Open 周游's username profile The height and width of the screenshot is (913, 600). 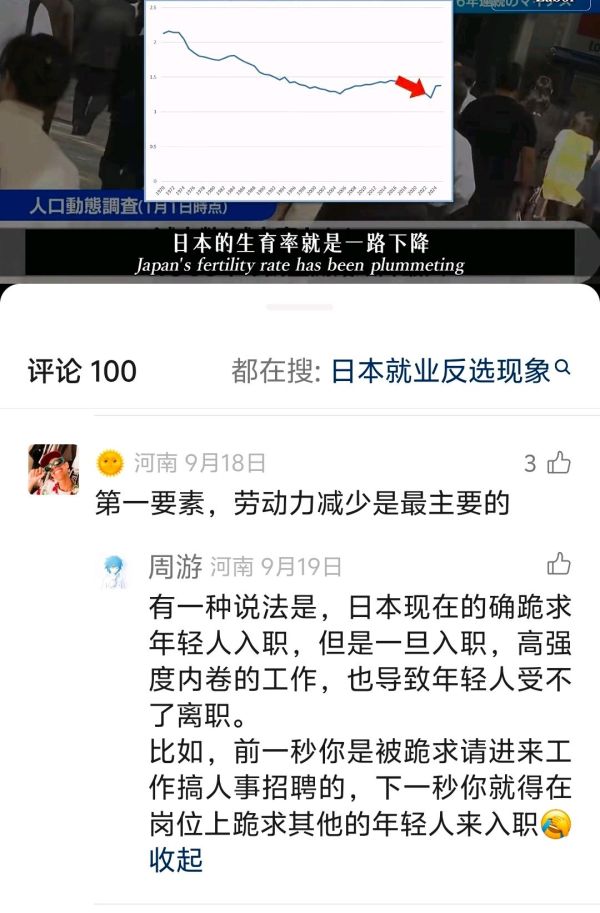pyautogui.click(x=175, y=567)
